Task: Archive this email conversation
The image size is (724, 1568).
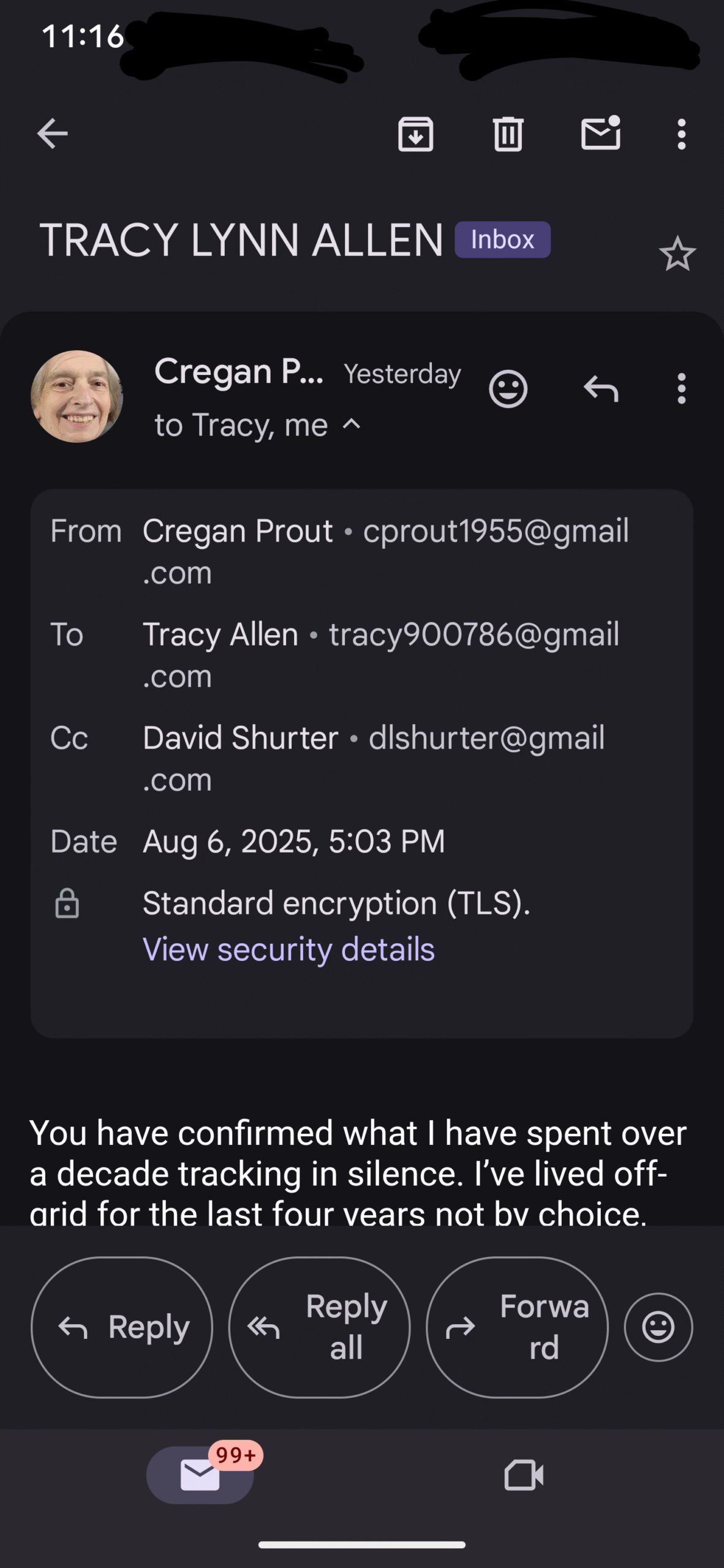Action: pos(416,134)
